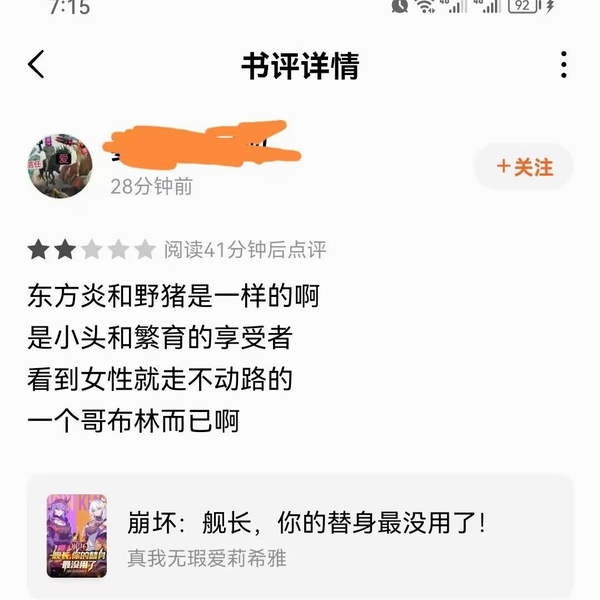
Task: Open the three-dot overflow menu
Action: pyautogui.click(x=564, y=66)
